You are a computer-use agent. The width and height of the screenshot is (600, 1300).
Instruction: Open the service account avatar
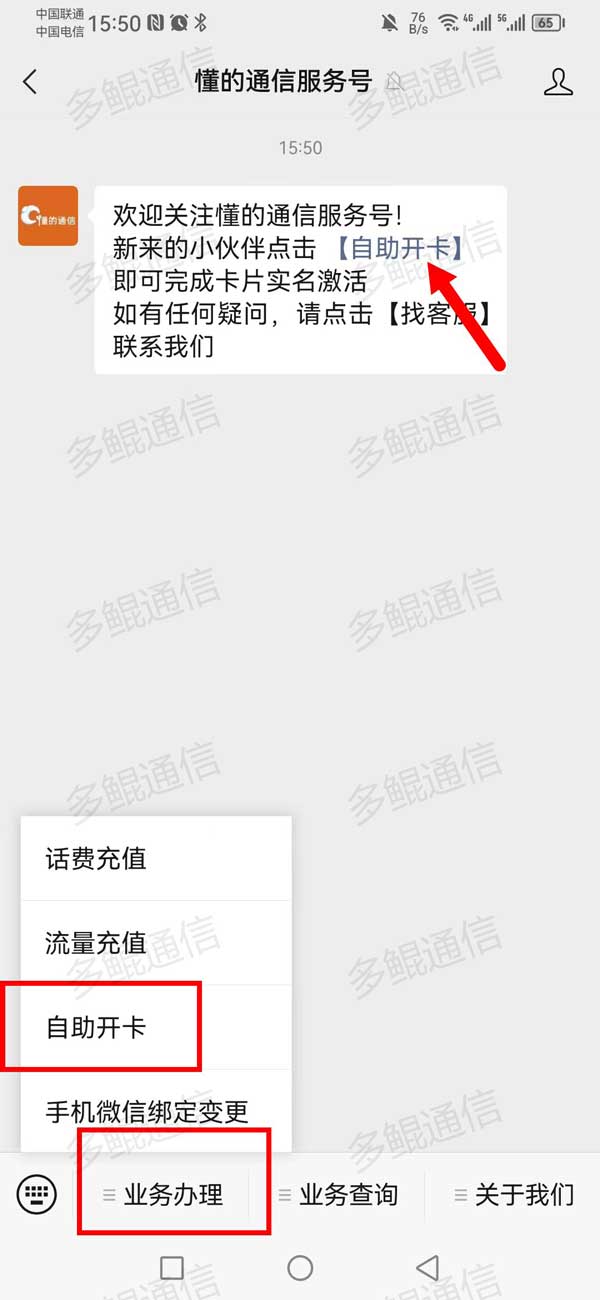pos(48,215)
